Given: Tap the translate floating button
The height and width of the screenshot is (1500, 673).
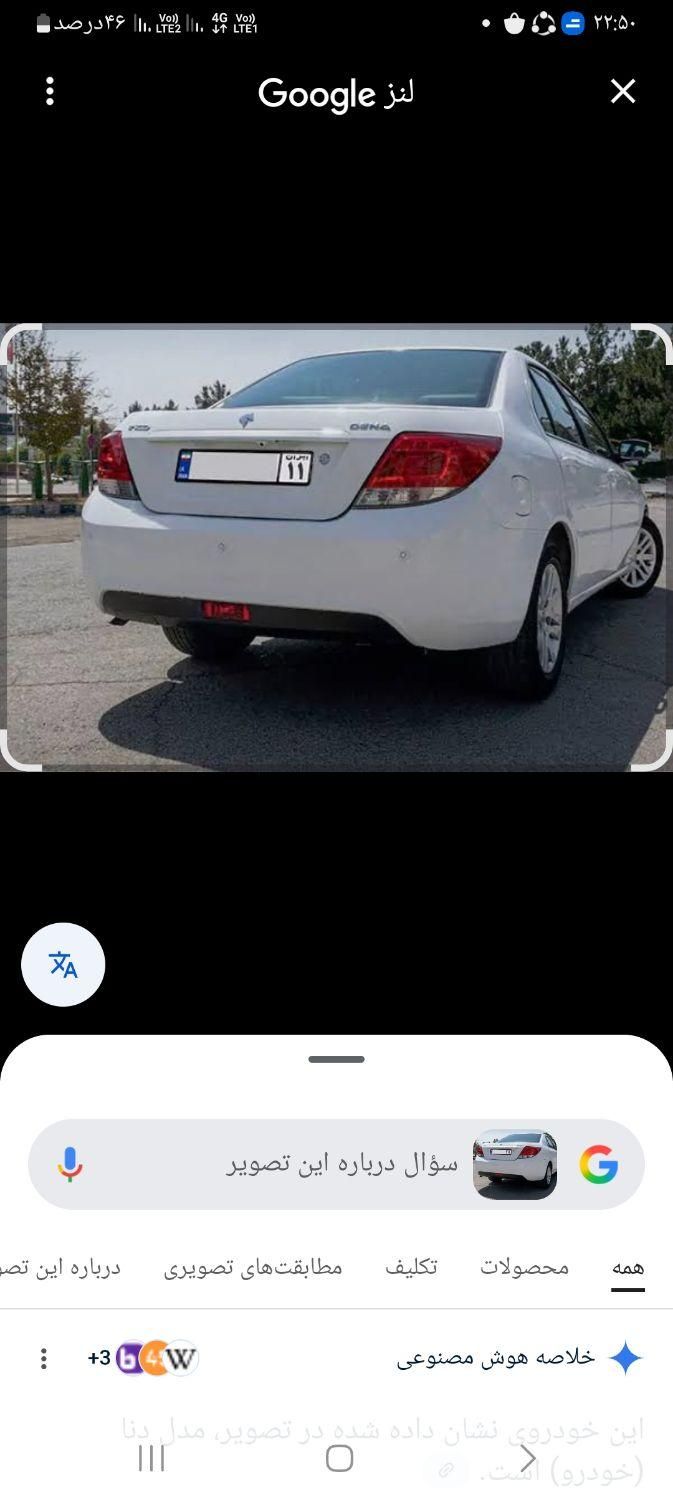Looking at the screenshot, I should [63, 964].
